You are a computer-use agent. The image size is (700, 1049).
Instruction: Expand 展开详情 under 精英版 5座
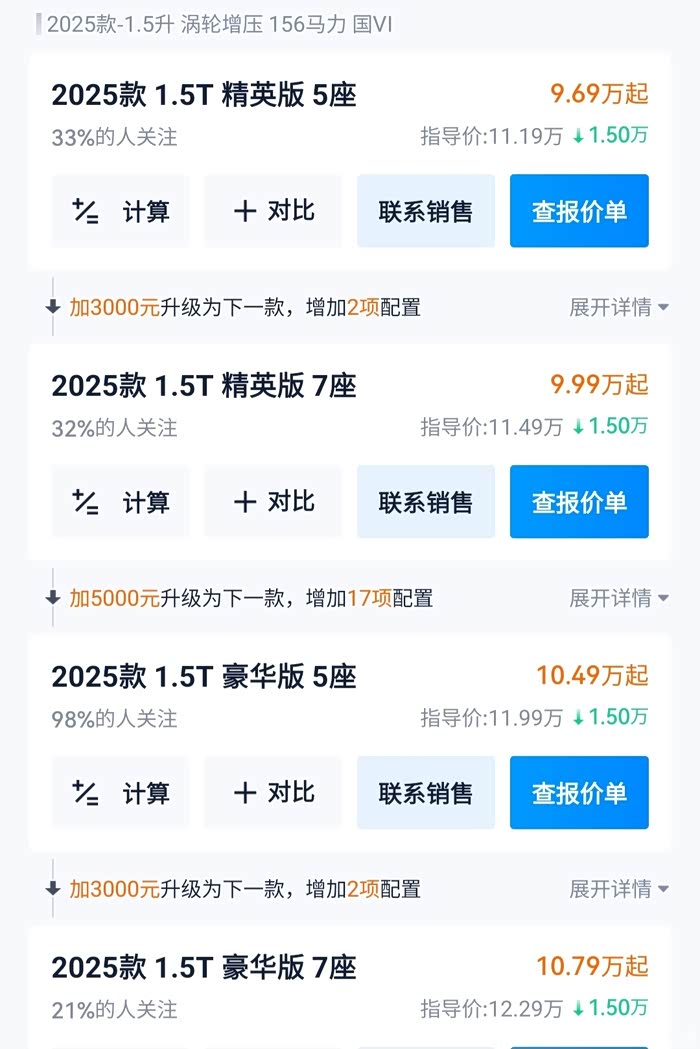pos(618,307)
